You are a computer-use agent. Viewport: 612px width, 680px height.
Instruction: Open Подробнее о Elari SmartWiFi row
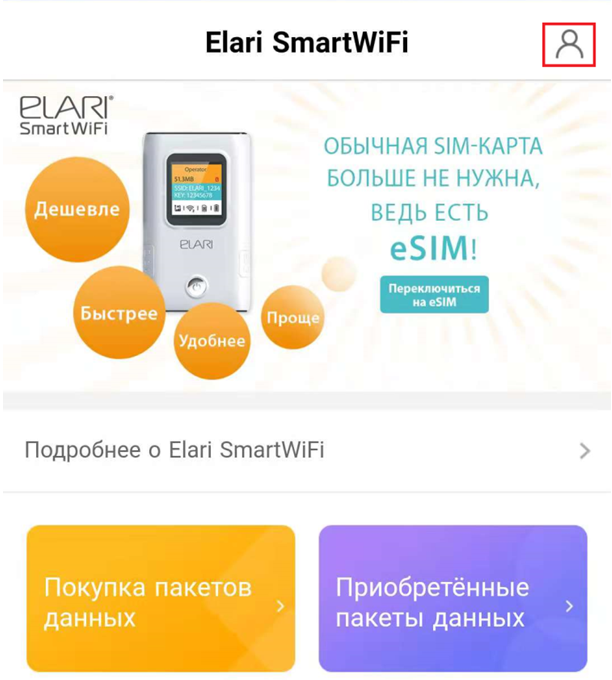[305, 450]
